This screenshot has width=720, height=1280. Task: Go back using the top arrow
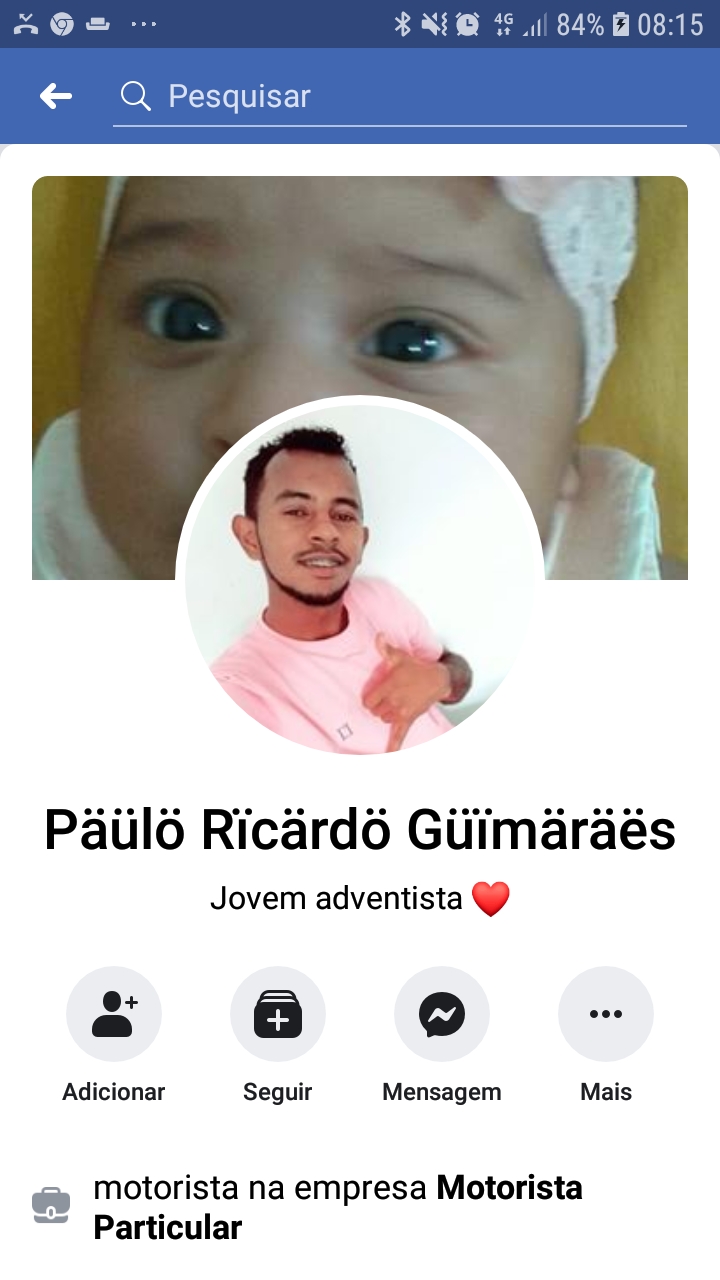[56, 96]
